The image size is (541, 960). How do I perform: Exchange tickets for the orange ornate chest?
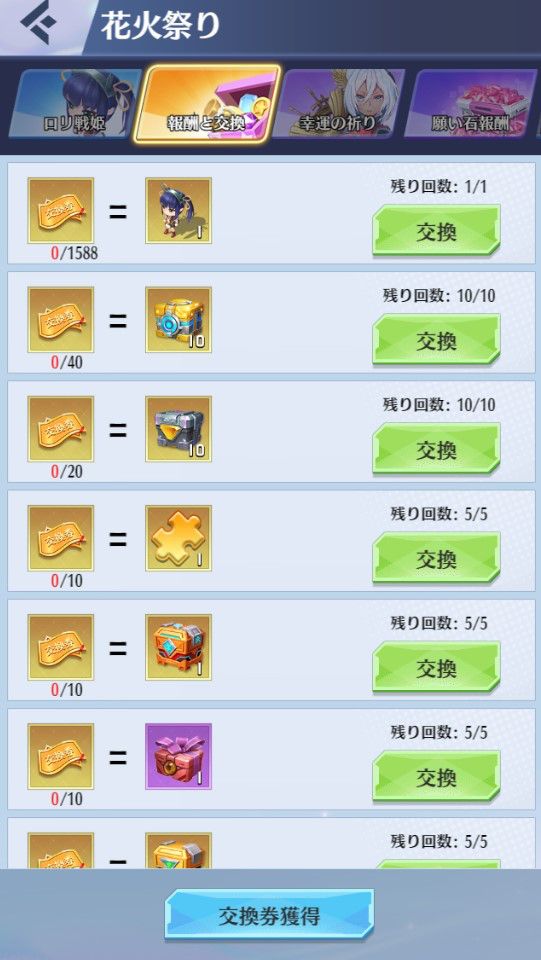coord(436,666)
